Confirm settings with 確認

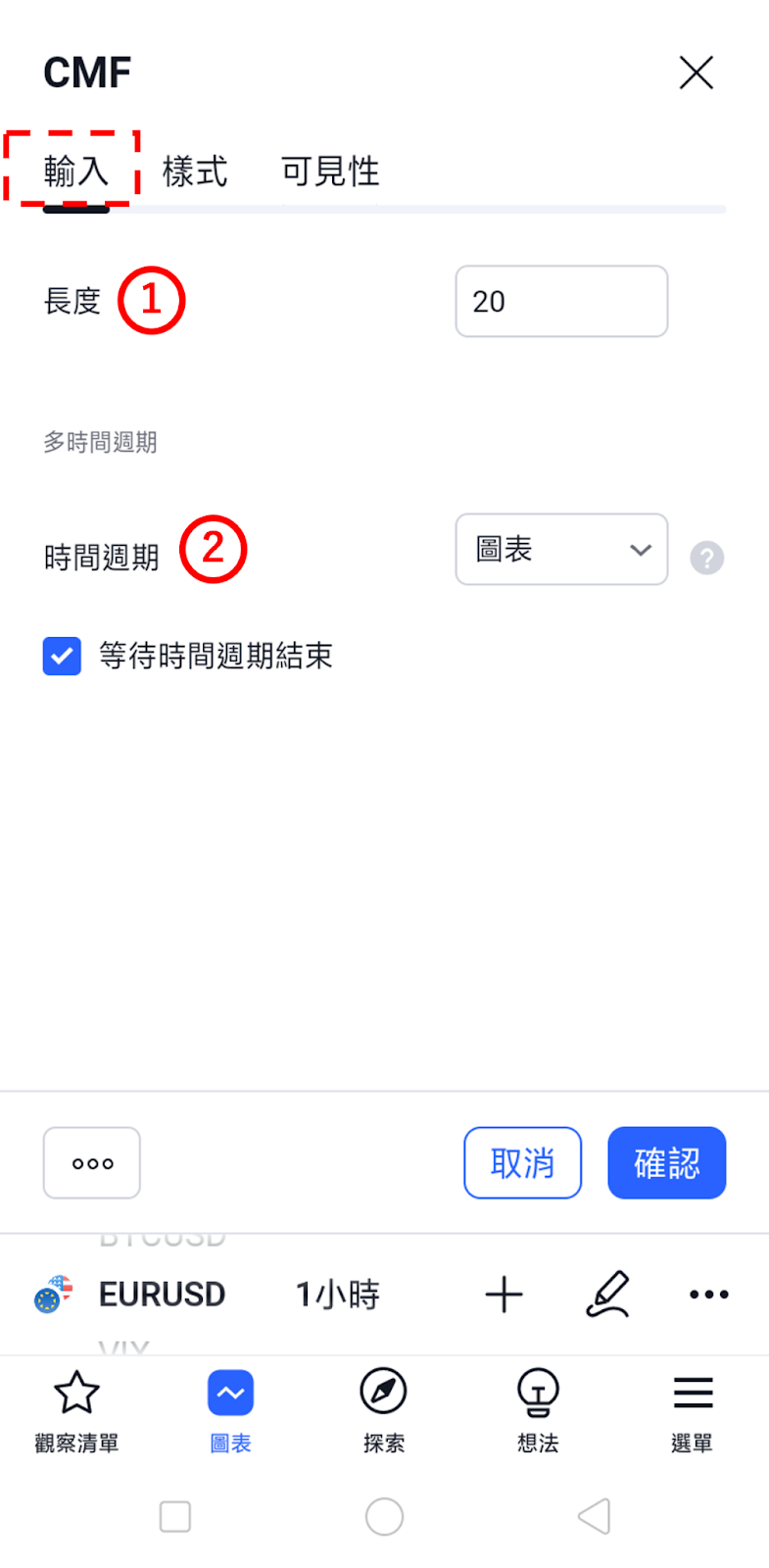[666, 1163]
